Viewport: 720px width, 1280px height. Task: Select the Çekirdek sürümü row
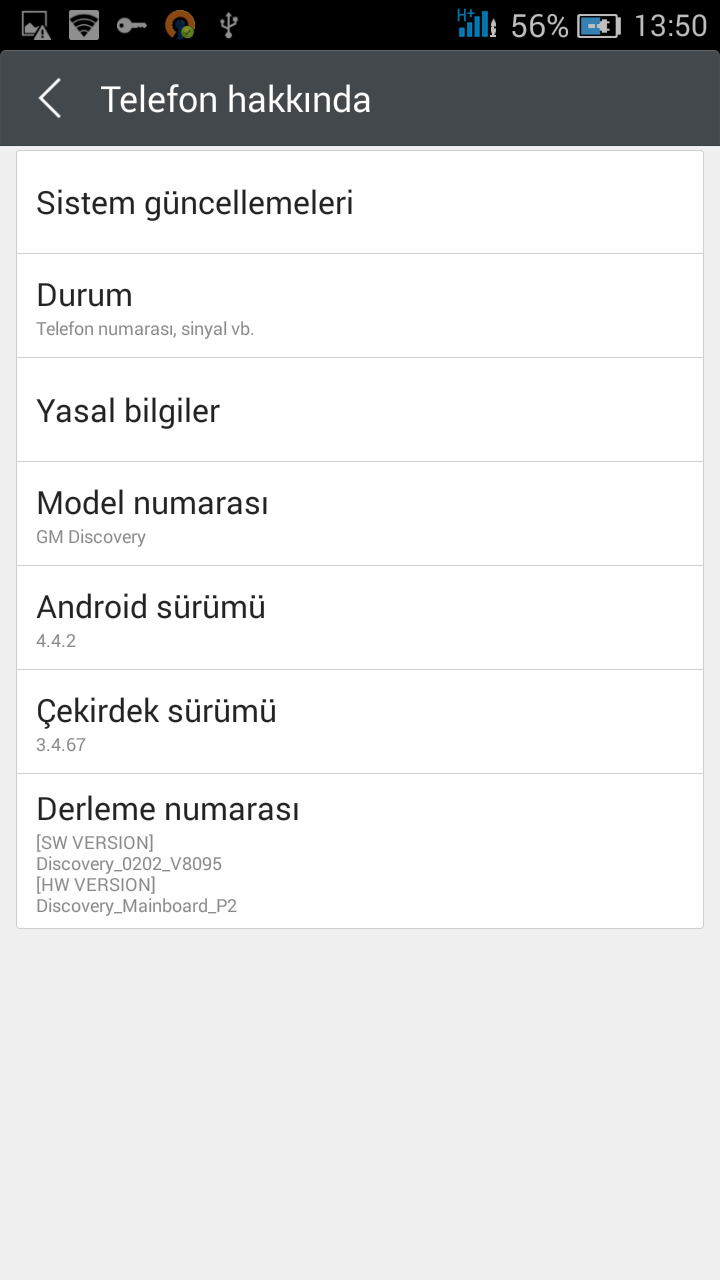[x=360, y=723]
